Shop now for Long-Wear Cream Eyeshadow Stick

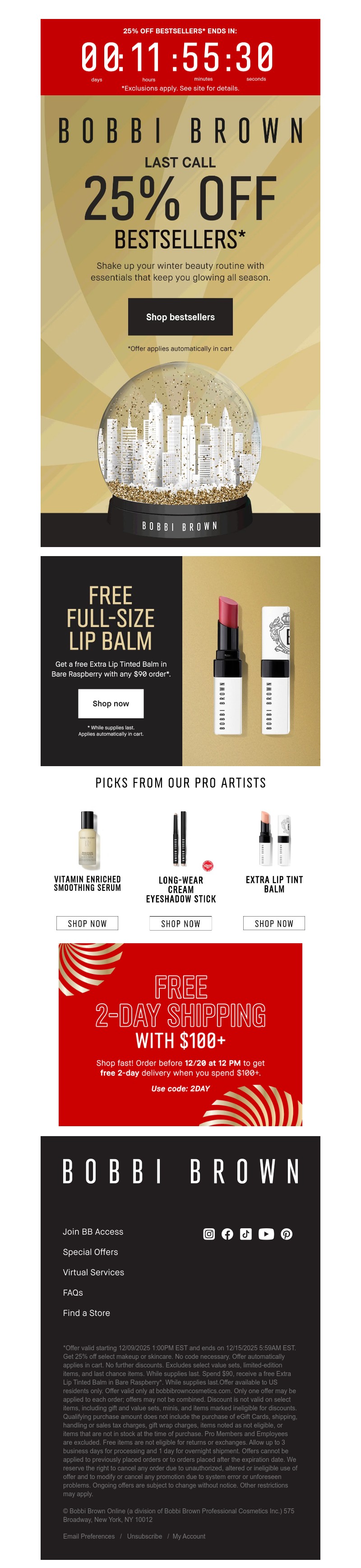click(180, 923)
